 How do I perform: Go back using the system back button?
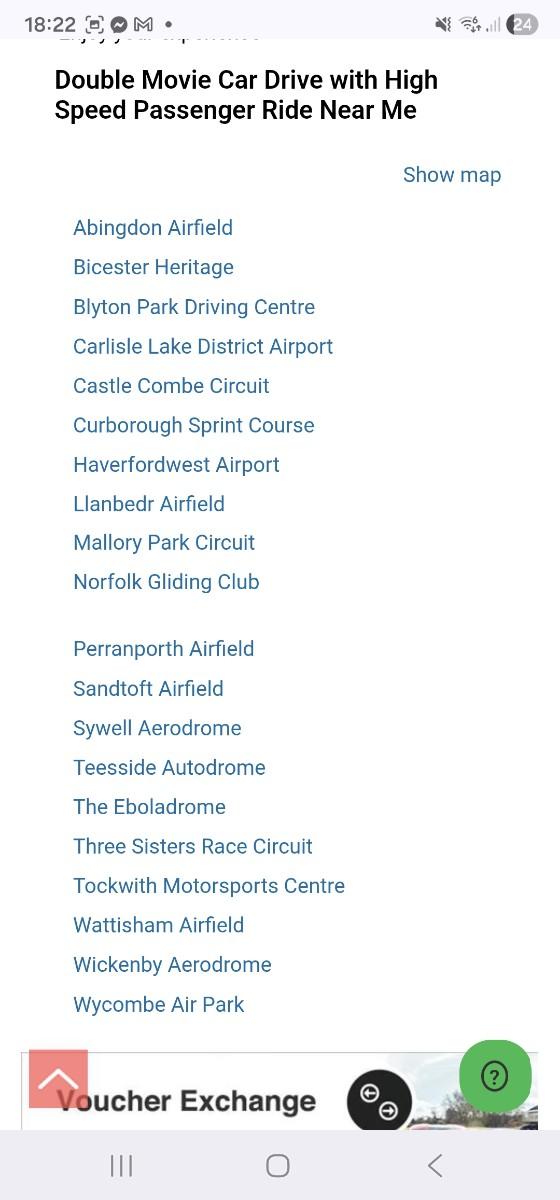point(435,1165)
